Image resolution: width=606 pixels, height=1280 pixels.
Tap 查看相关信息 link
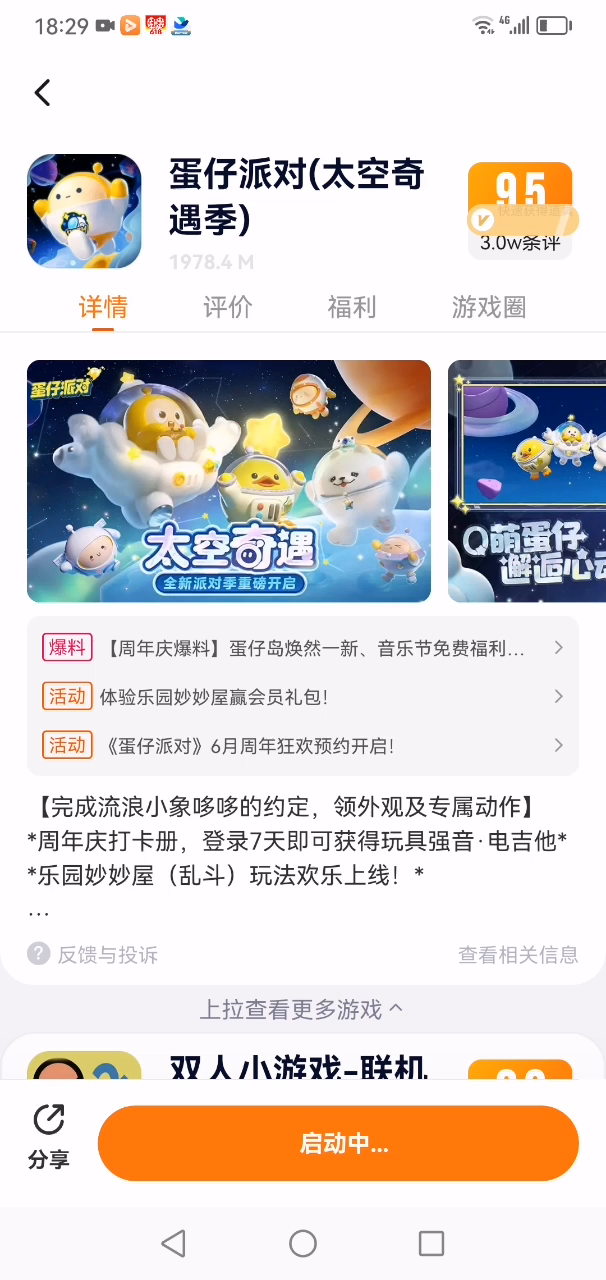tap(518, 954)
